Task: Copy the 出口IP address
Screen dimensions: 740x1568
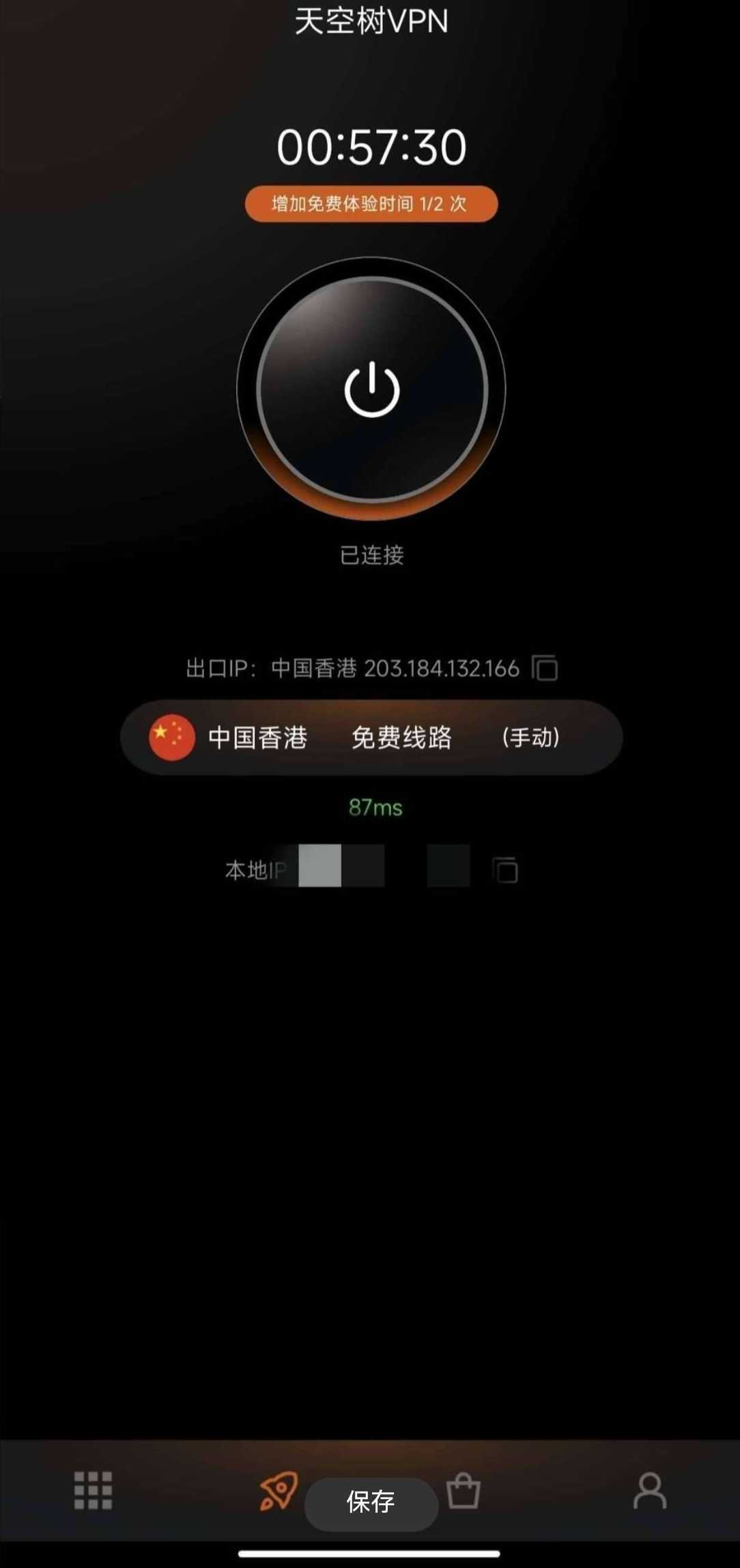Action: click(x=545, y=668)
